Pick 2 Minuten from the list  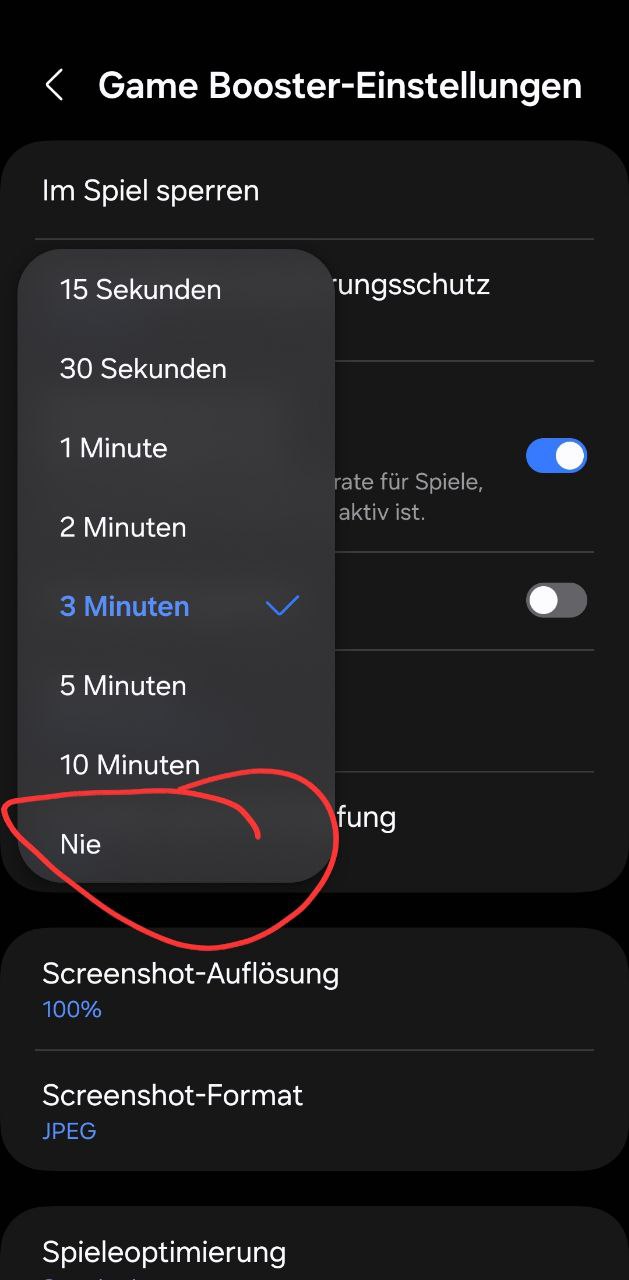123,527
